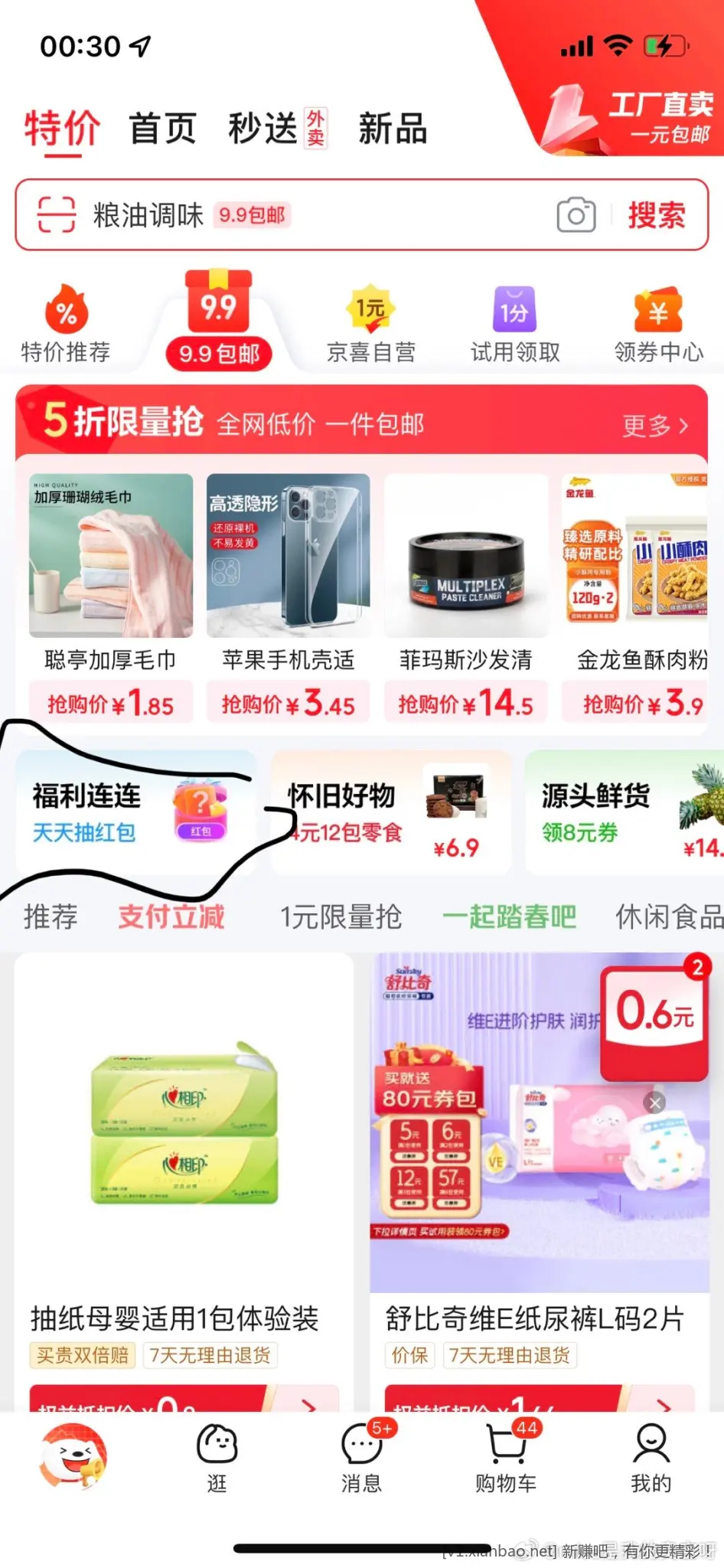
Task: Open 苹果手机壳 product tile
Action: [x=289, y=597]
